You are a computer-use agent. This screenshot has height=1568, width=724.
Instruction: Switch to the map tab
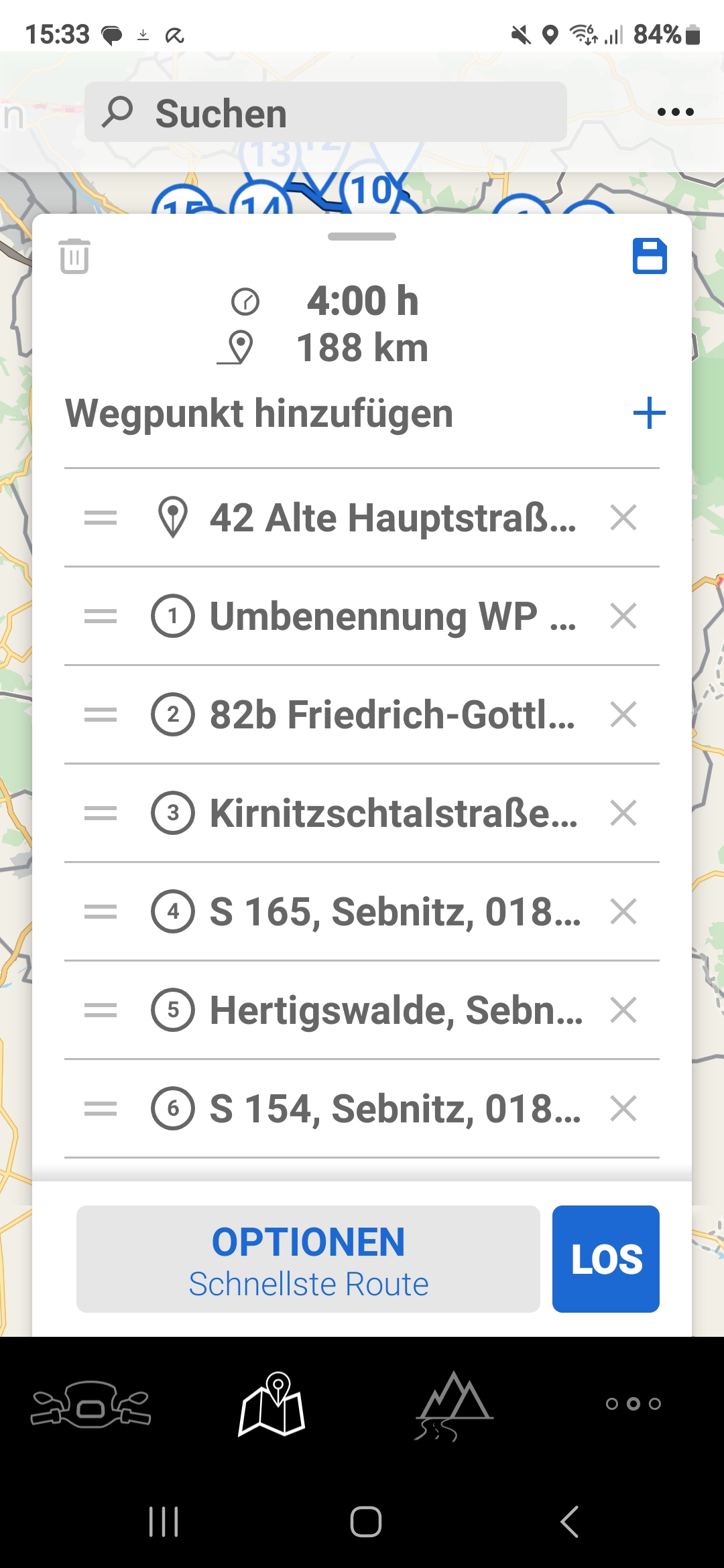click(271, 1404)
